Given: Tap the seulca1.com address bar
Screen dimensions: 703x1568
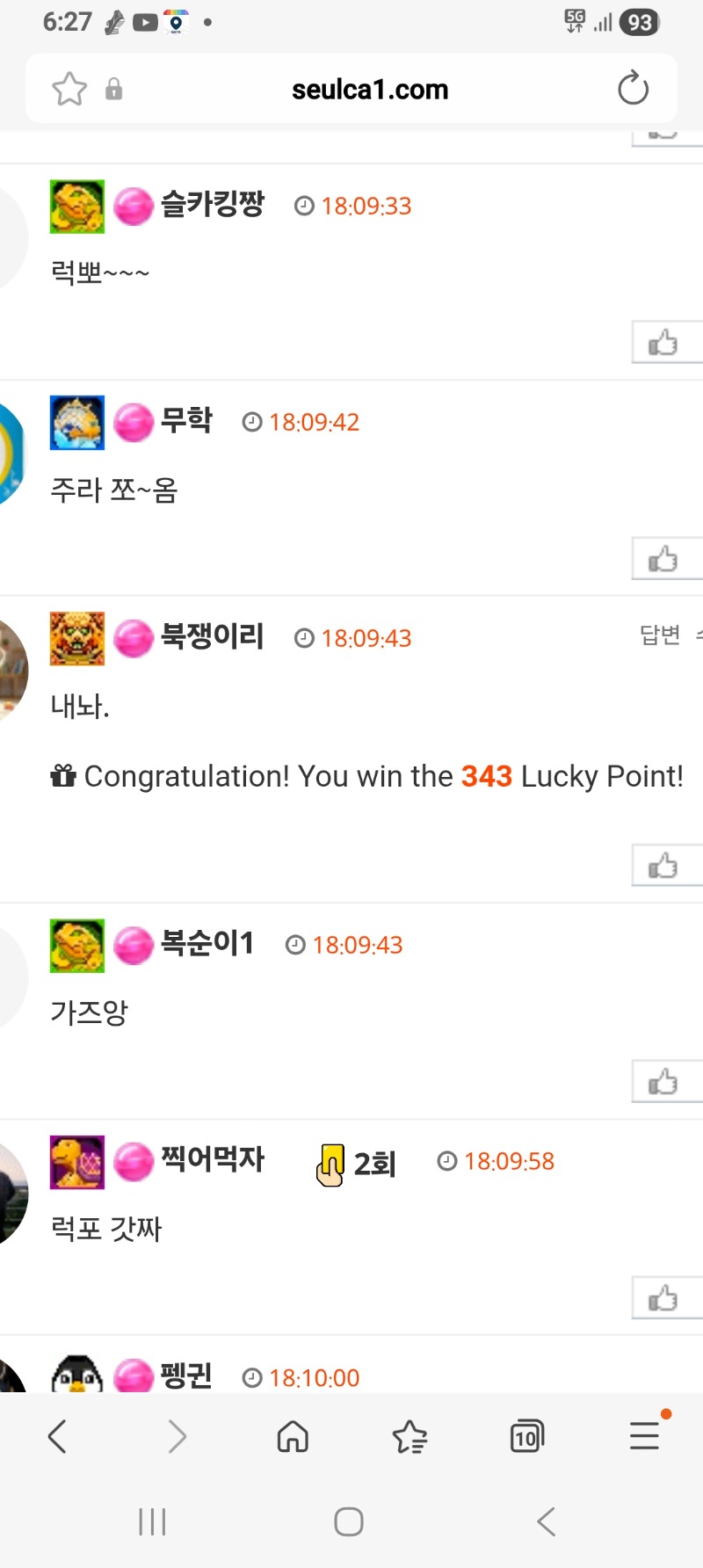Looking at the screenshot, I should [369, 89].
